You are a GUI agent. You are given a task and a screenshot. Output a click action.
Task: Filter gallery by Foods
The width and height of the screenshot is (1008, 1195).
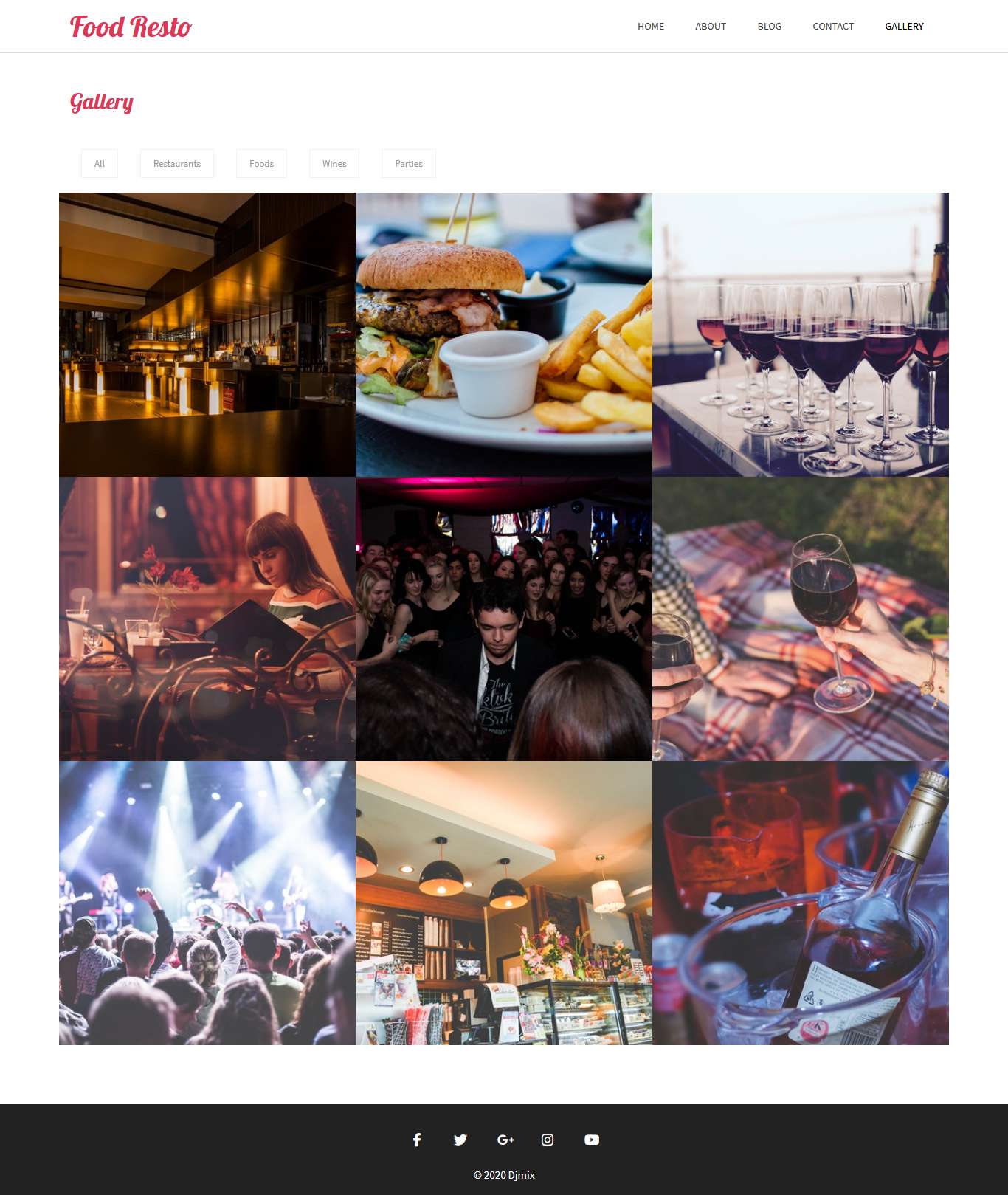pyautogui.click(x=261, y=164)
